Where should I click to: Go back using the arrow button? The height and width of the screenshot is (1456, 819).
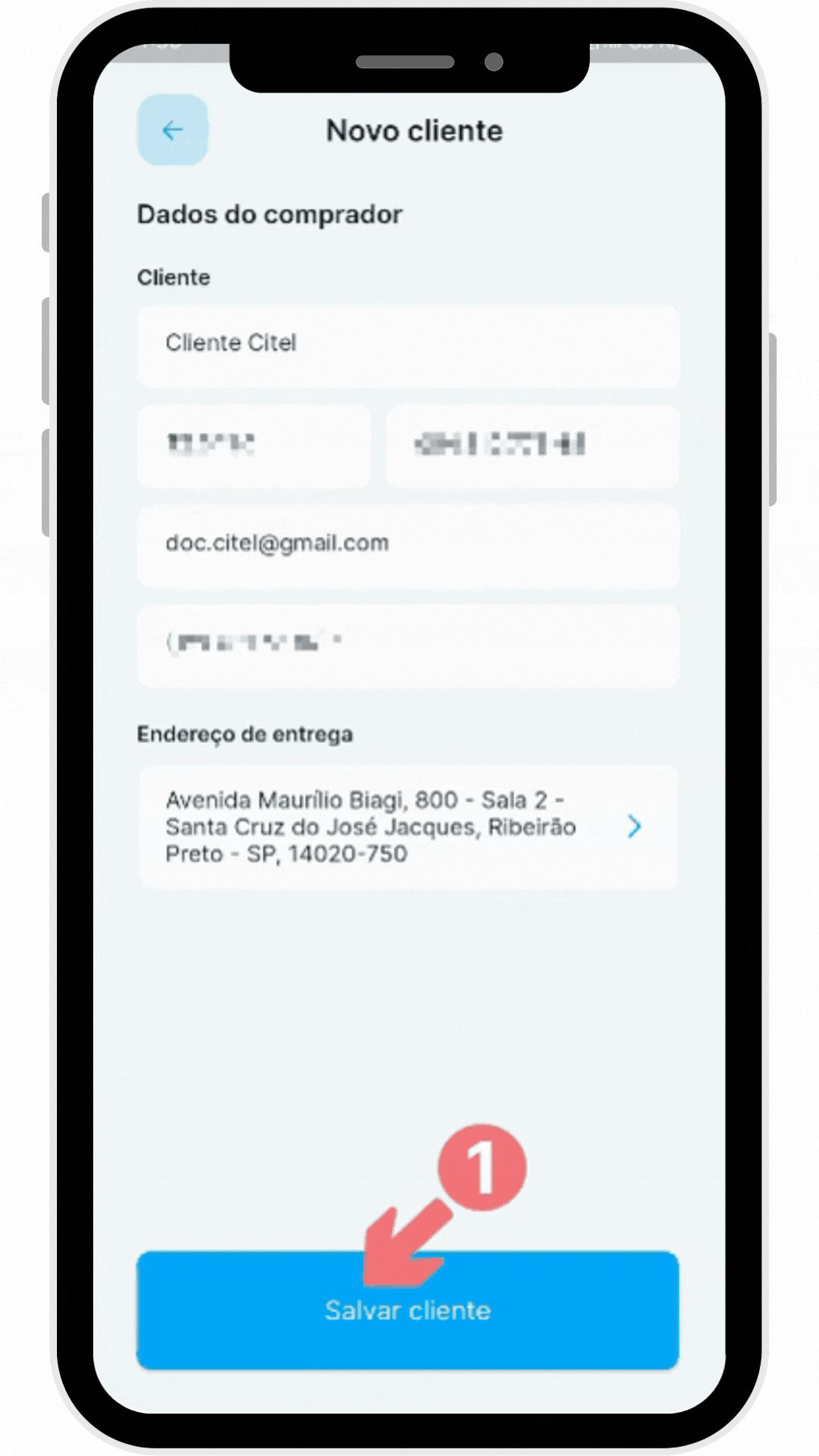(x=172, y=130)
